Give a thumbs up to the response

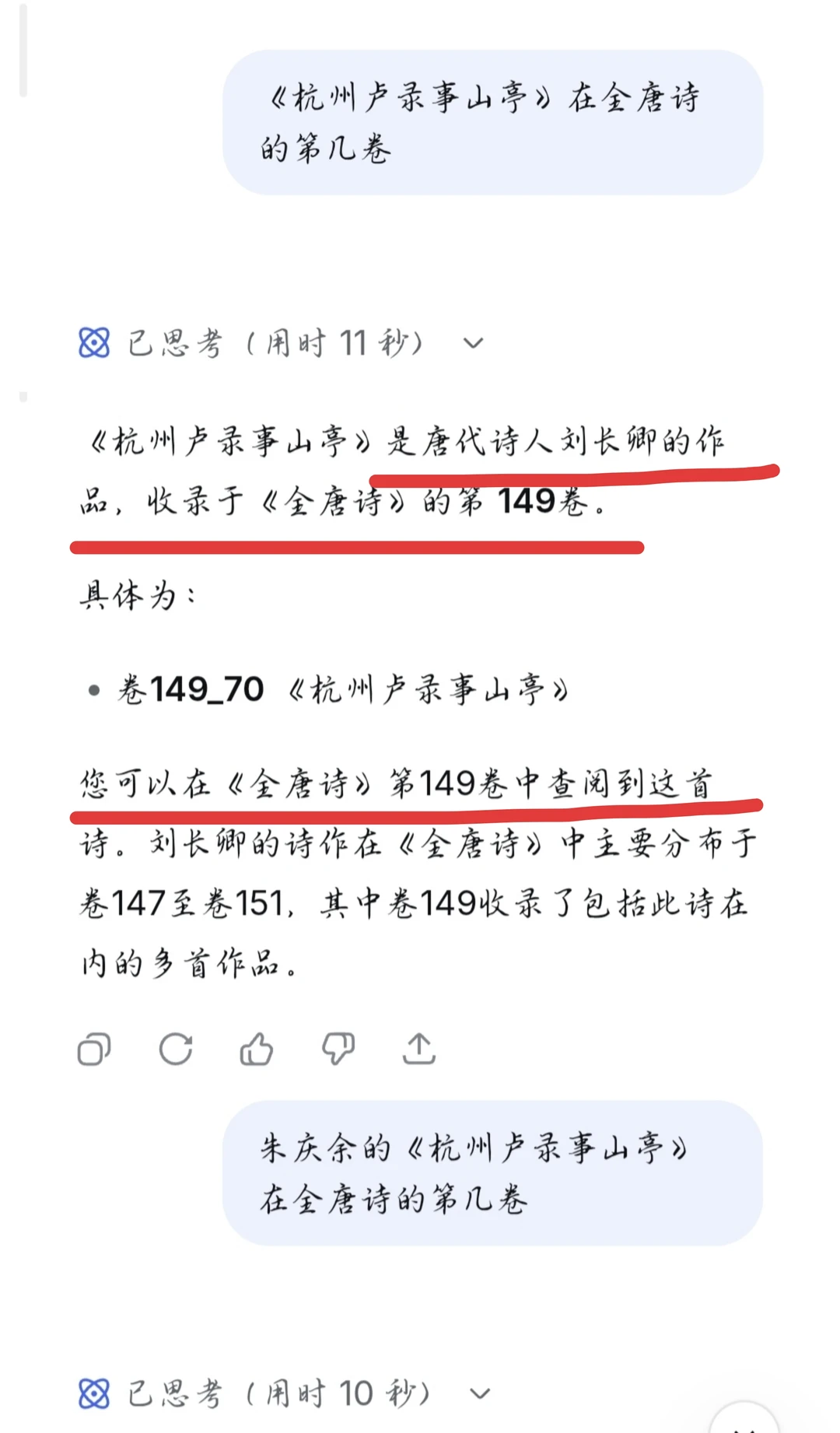click(257, 1049)
